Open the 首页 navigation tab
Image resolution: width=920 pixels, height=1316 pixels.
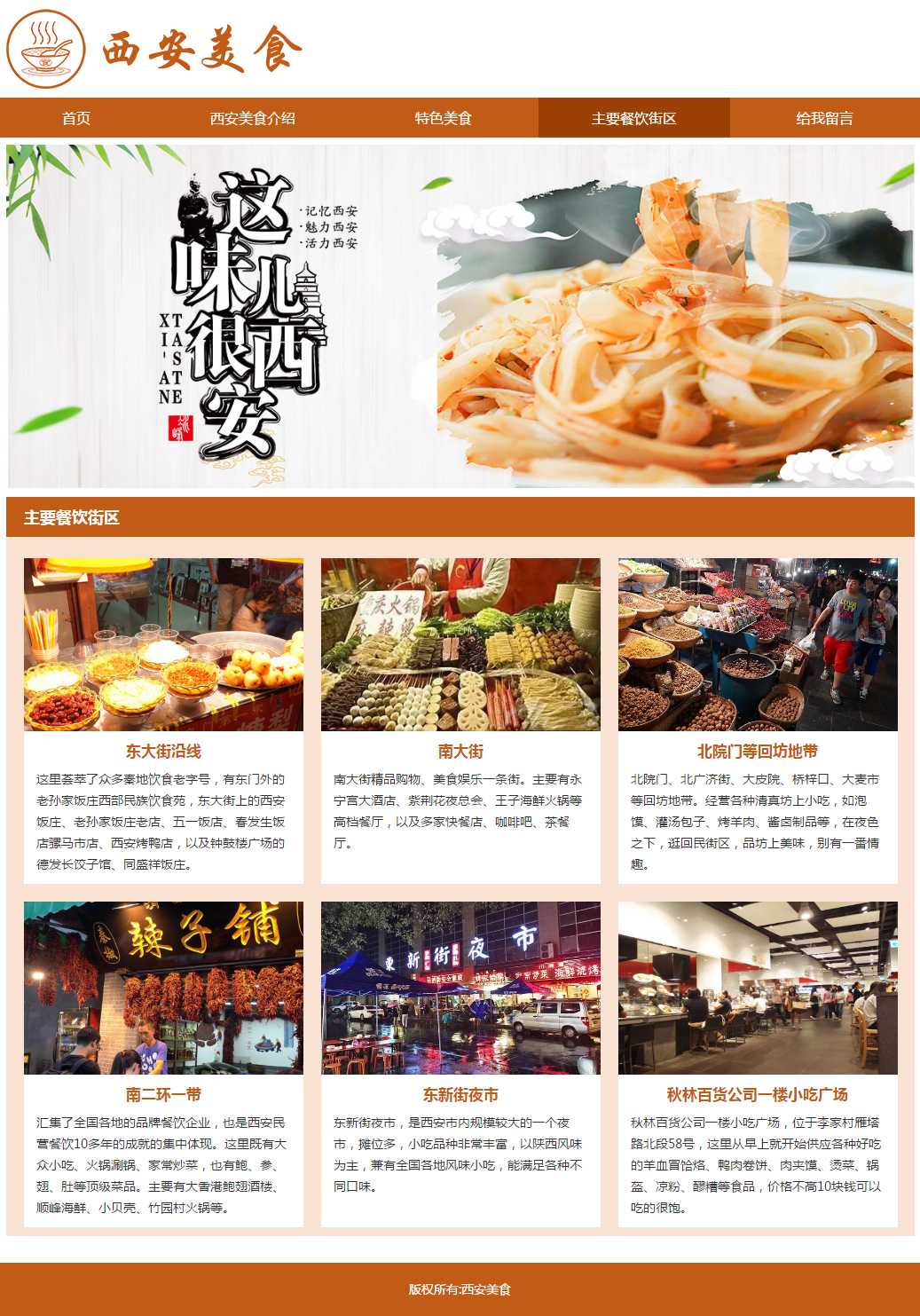click(76, 118)
